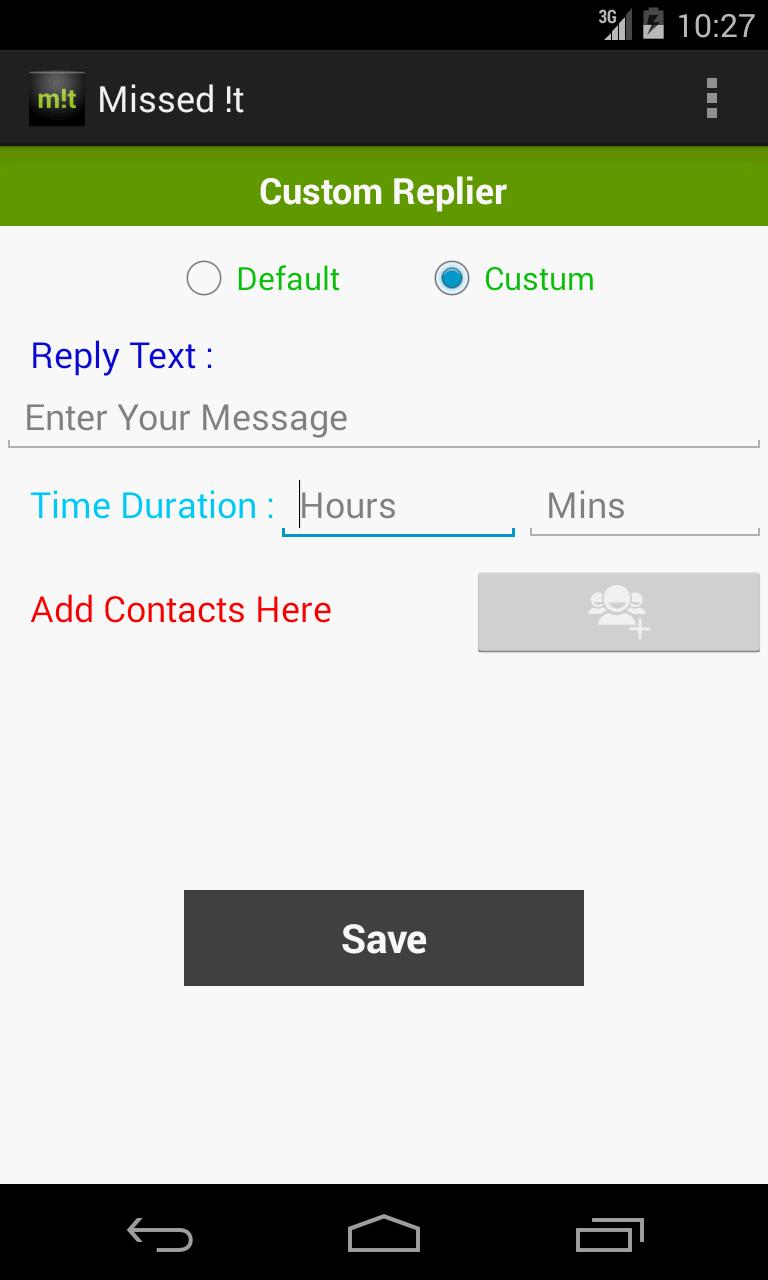Image resolution: width=768 pixels, height=1280 pixels.
Task: Go back using the system back button
Action: [x=160, y=1234]
